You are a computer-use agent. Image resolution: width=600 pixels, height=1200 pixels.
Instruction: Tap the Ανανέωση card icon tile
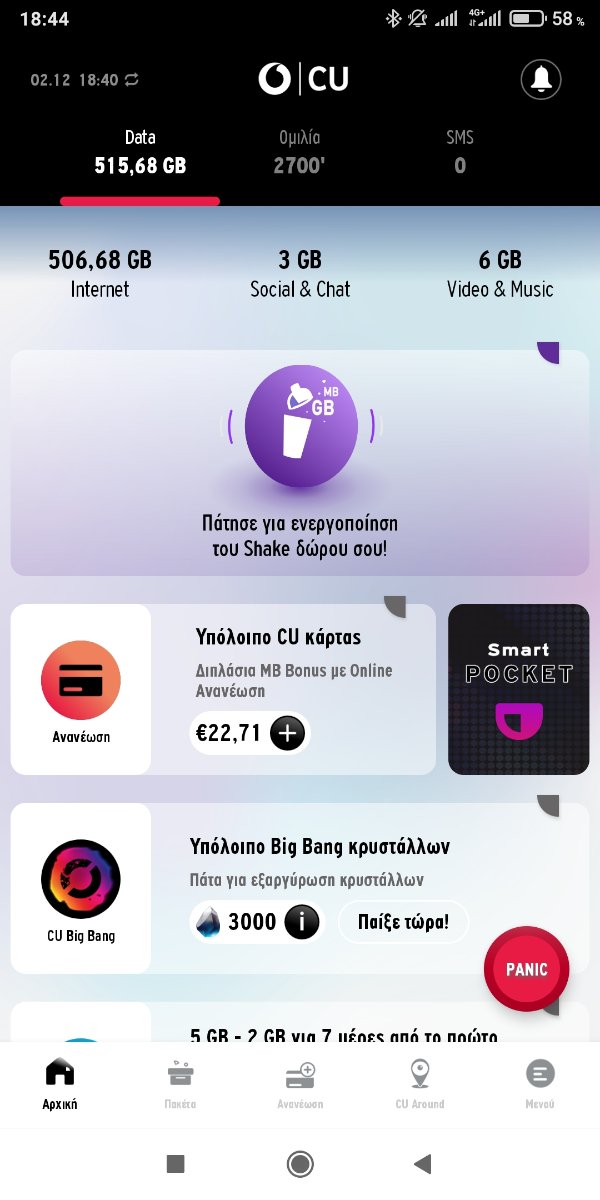tap(81, 689)
